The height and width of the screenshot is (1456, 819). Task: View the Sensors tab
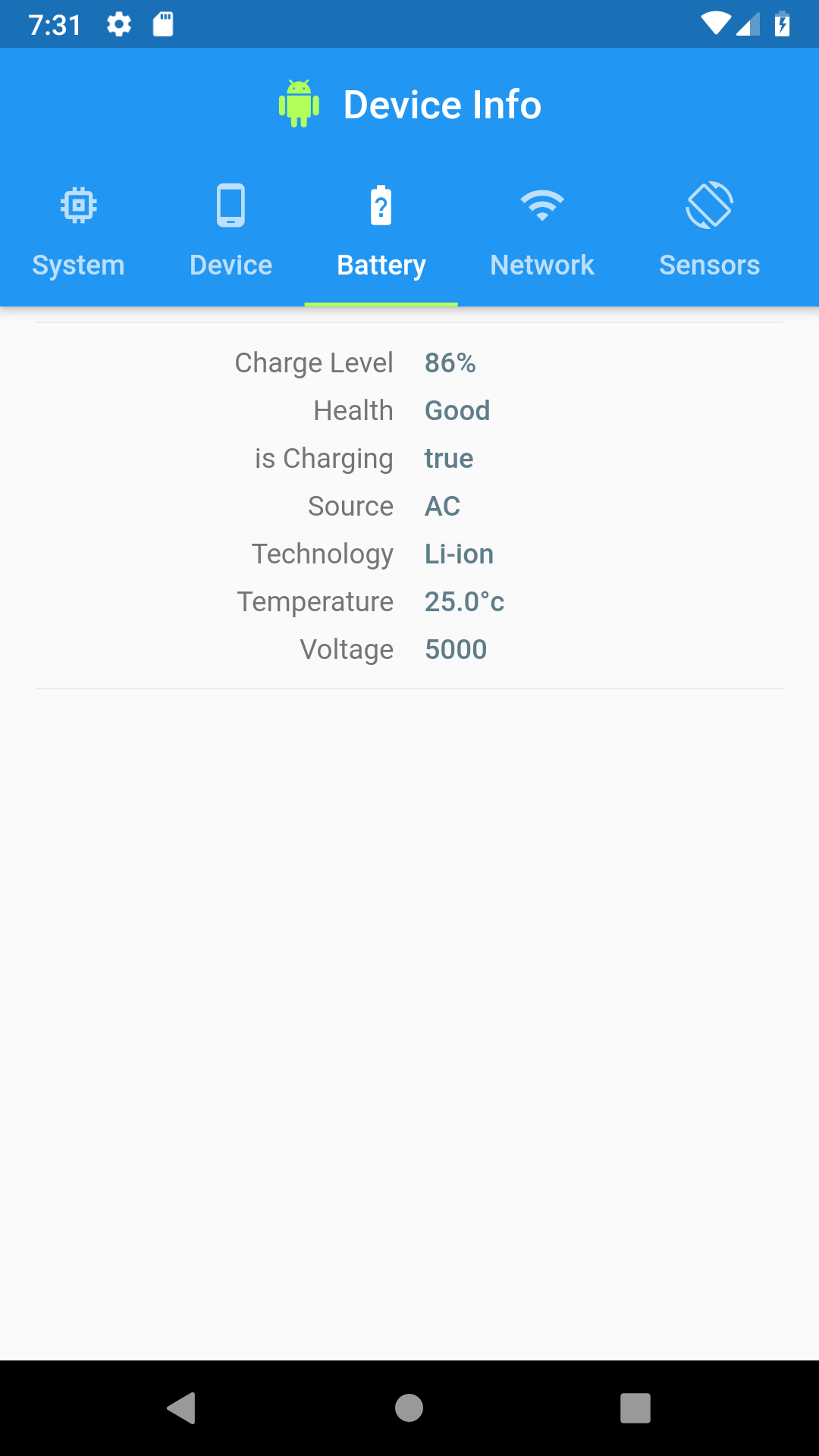click(709, 233)
